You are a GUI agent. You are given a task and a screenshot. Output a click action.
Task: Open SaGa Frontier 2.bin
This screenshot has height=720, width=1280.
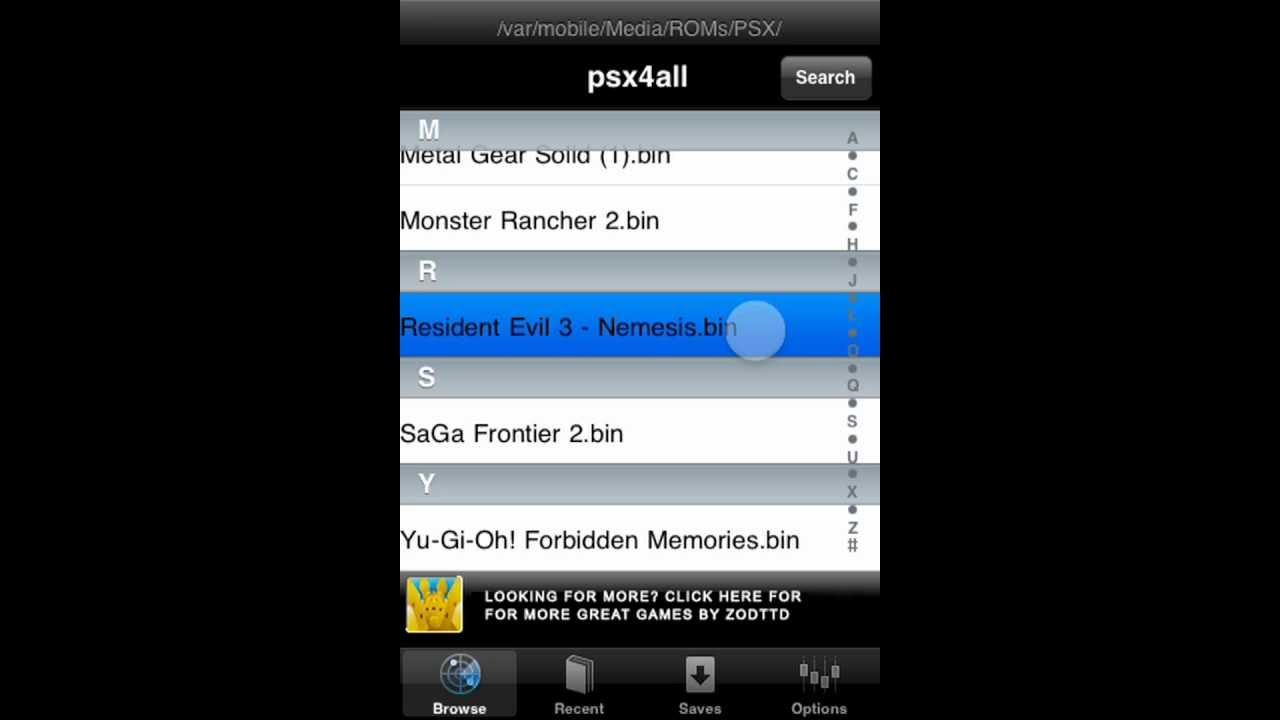(x=511, y=433)
